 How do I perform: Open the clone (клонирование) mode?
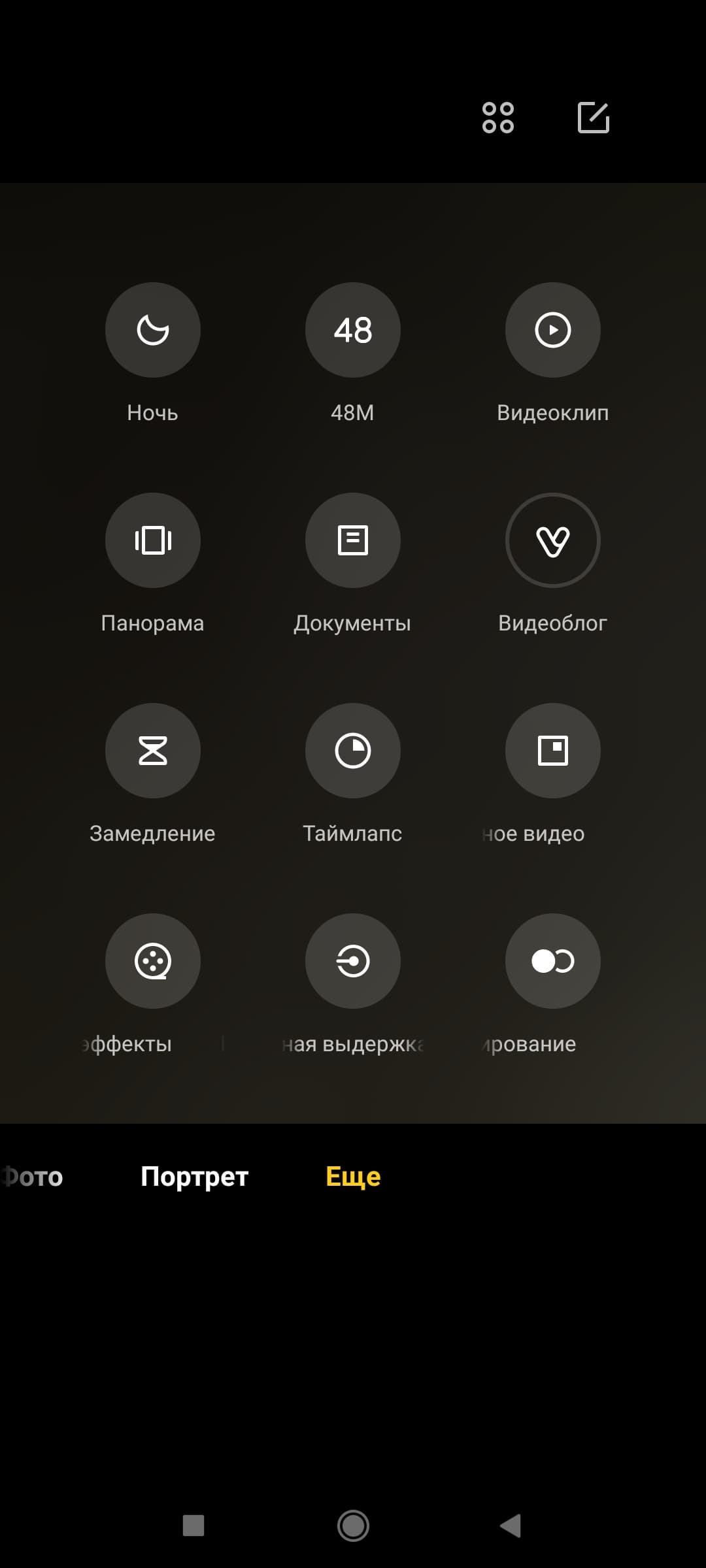552,961
